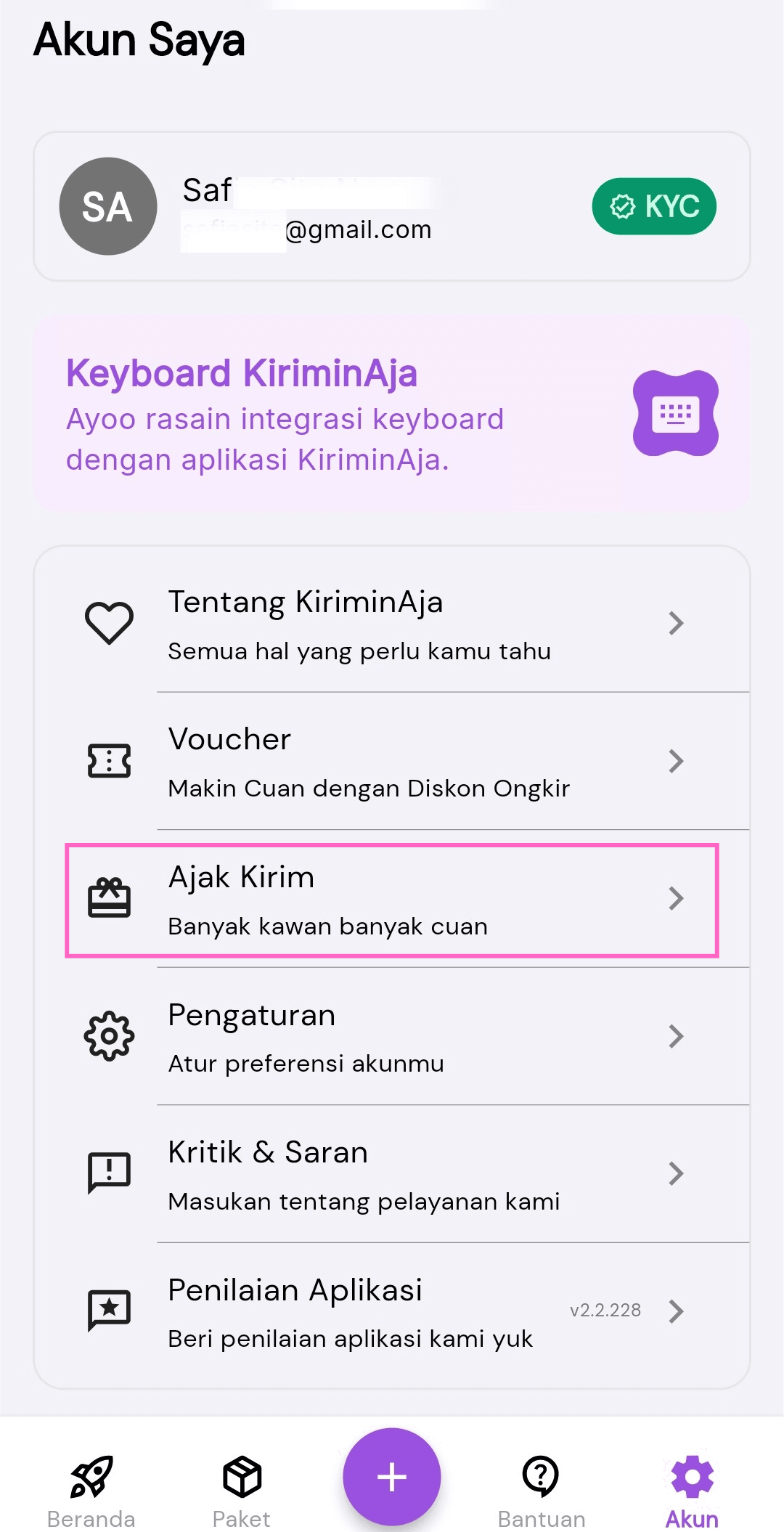This screenshot has width=784, height=1532.
Task: Open the Ajak Kirim referral option
Action: click(x=392, y=898)
